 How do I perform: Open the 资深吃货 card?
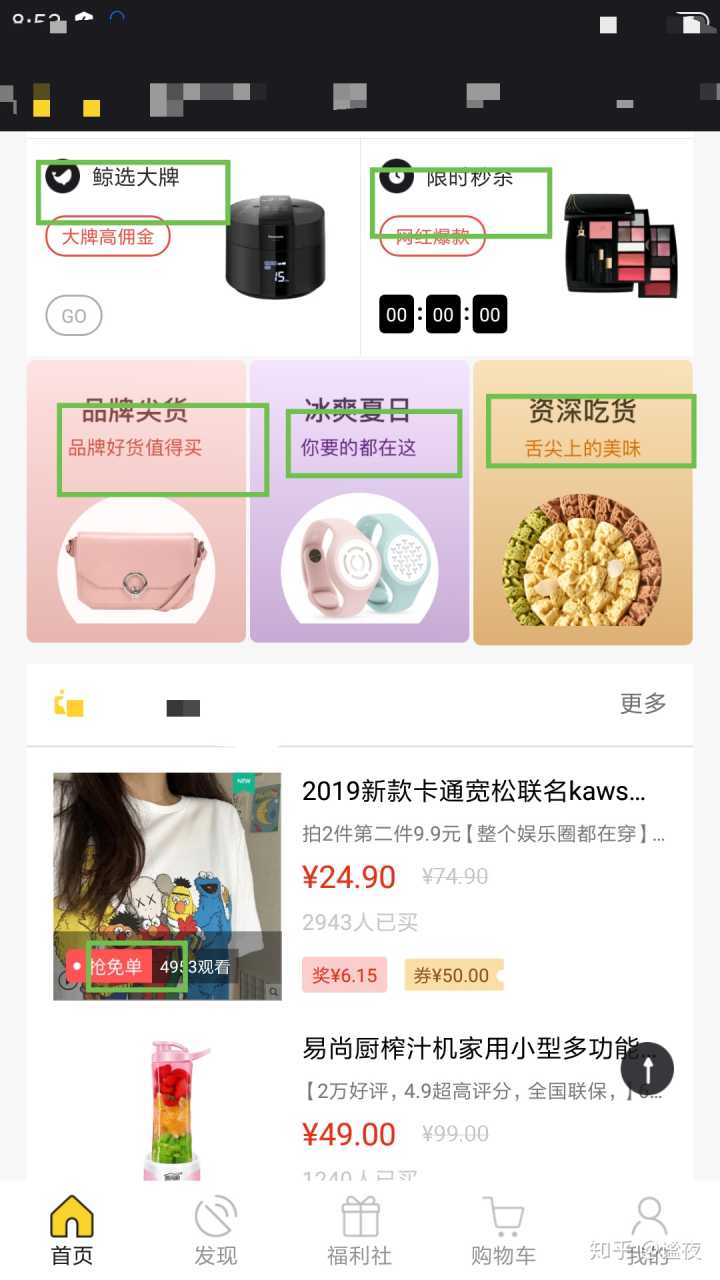pos(583,500)
